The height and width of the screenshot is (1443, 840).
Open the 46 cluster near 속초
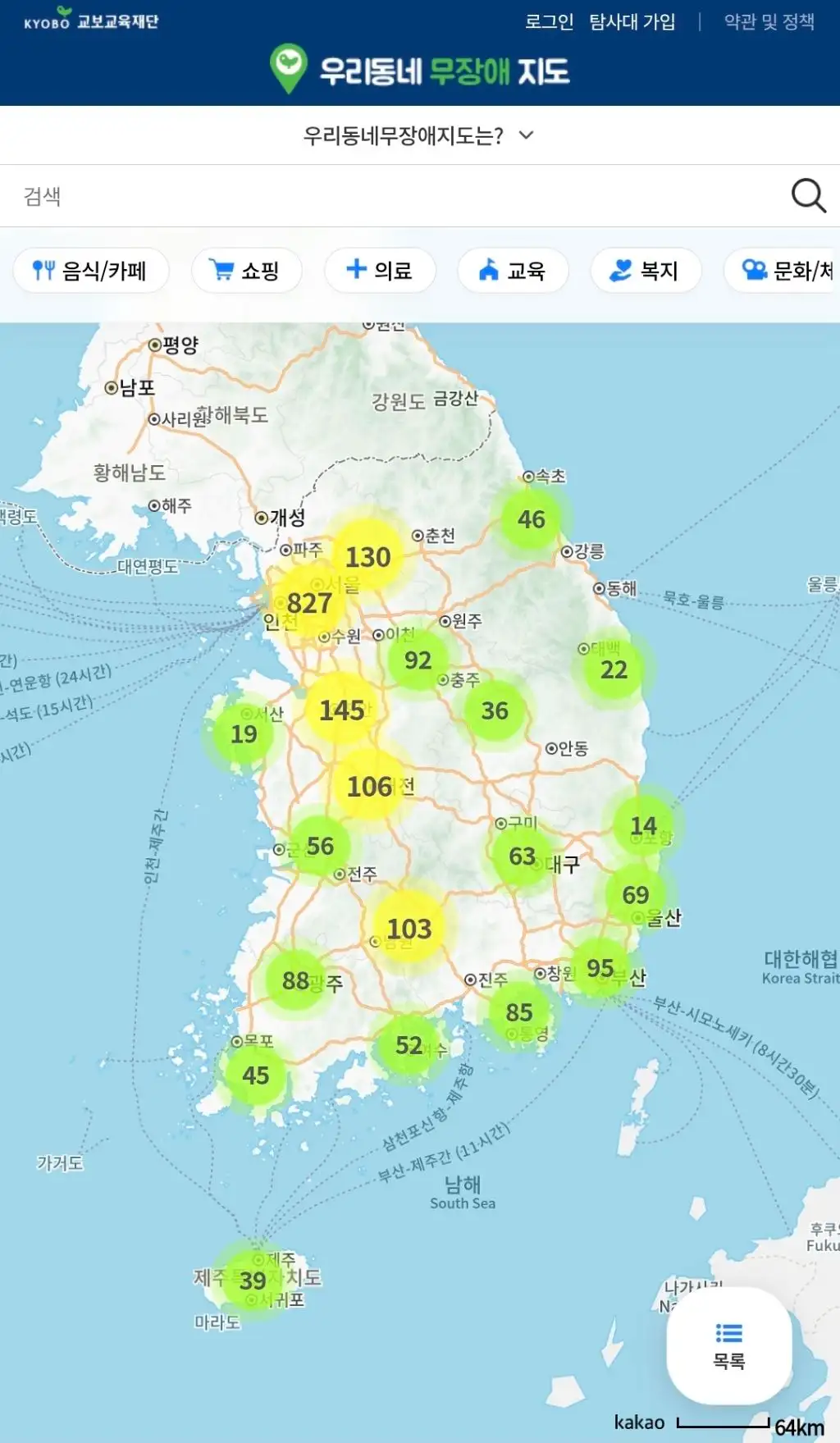pos(532,519)
